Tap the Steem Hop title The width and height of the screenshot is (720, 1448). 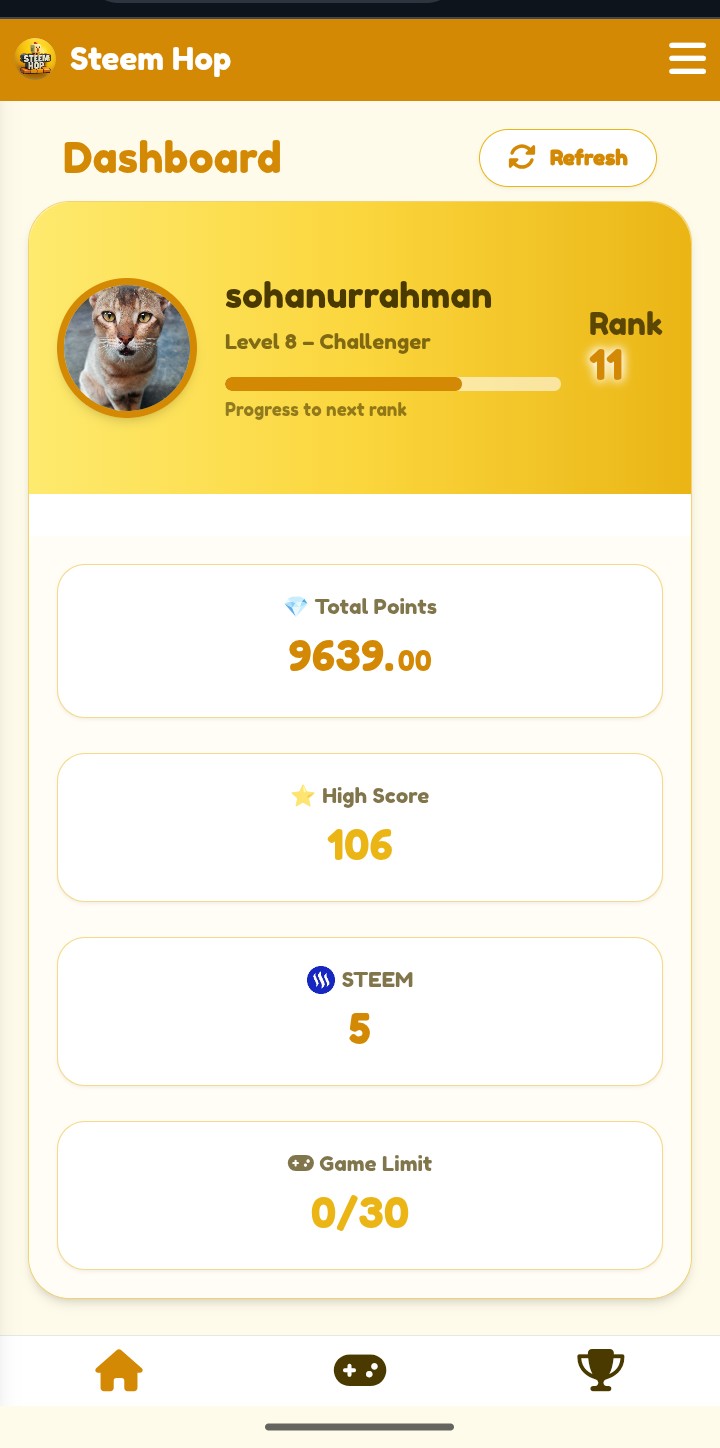pos(150,59)
